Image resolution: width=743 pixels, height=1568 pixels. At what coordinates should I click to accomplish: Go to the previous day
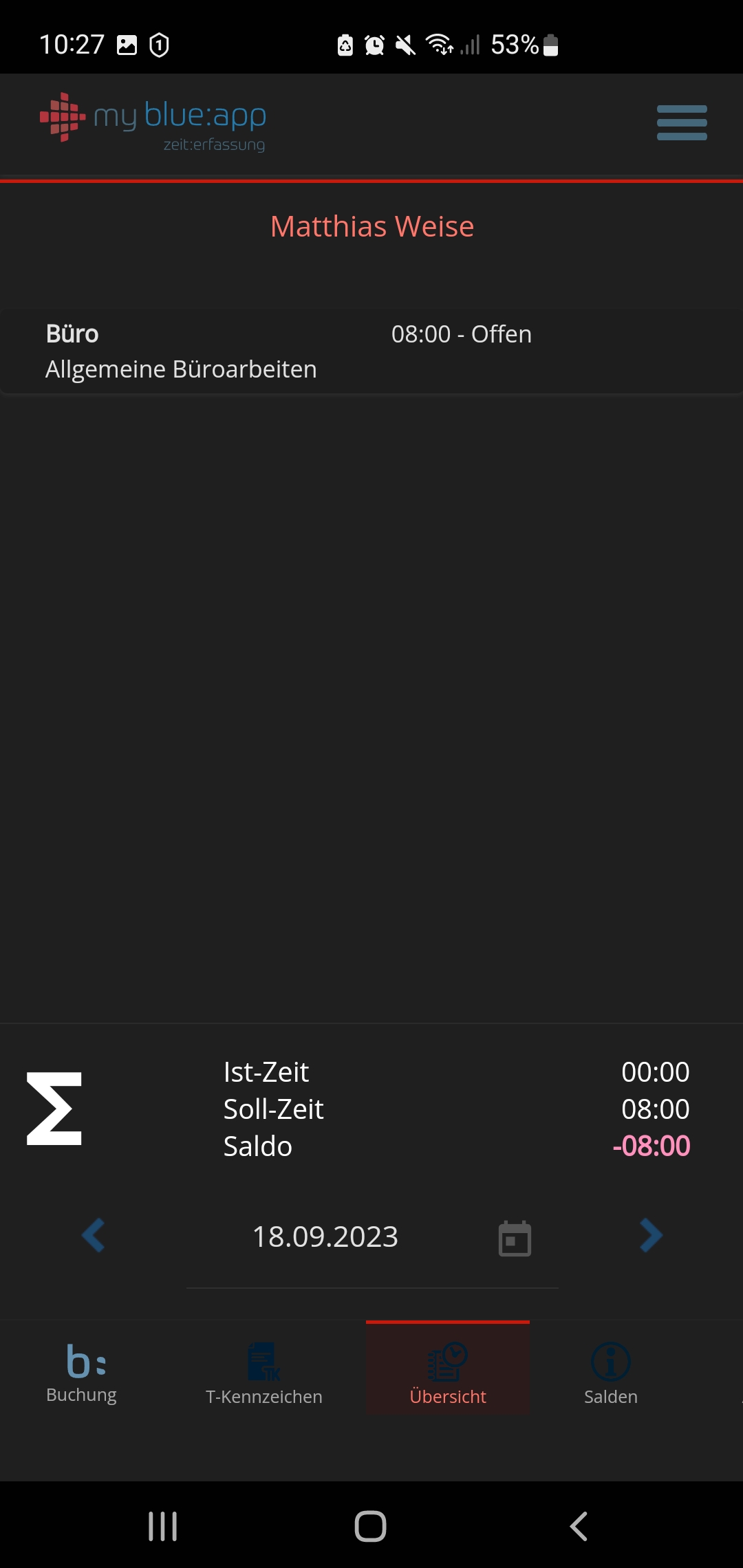click(x=94, y=1235)
